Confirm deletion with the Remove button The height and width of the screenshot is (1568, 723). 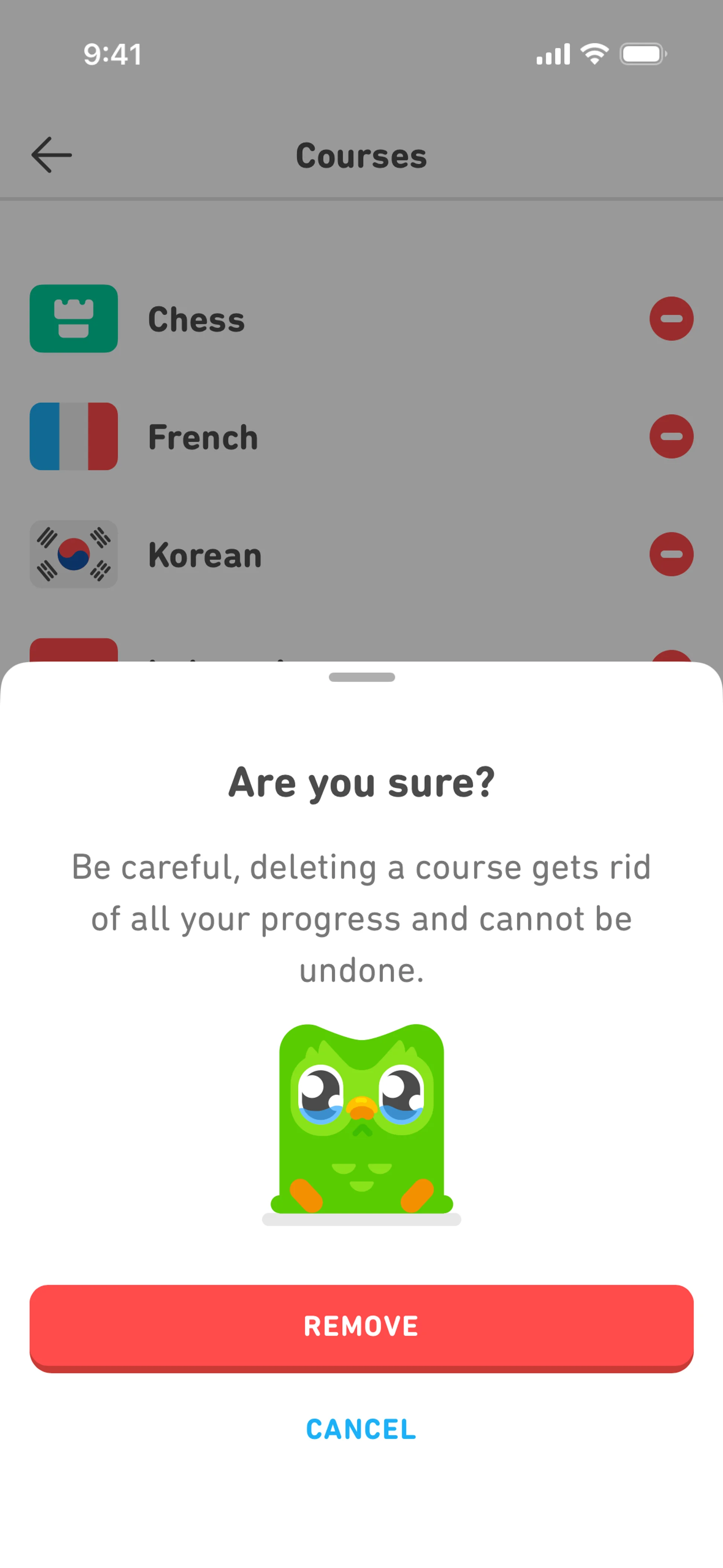pos(361,1328)
